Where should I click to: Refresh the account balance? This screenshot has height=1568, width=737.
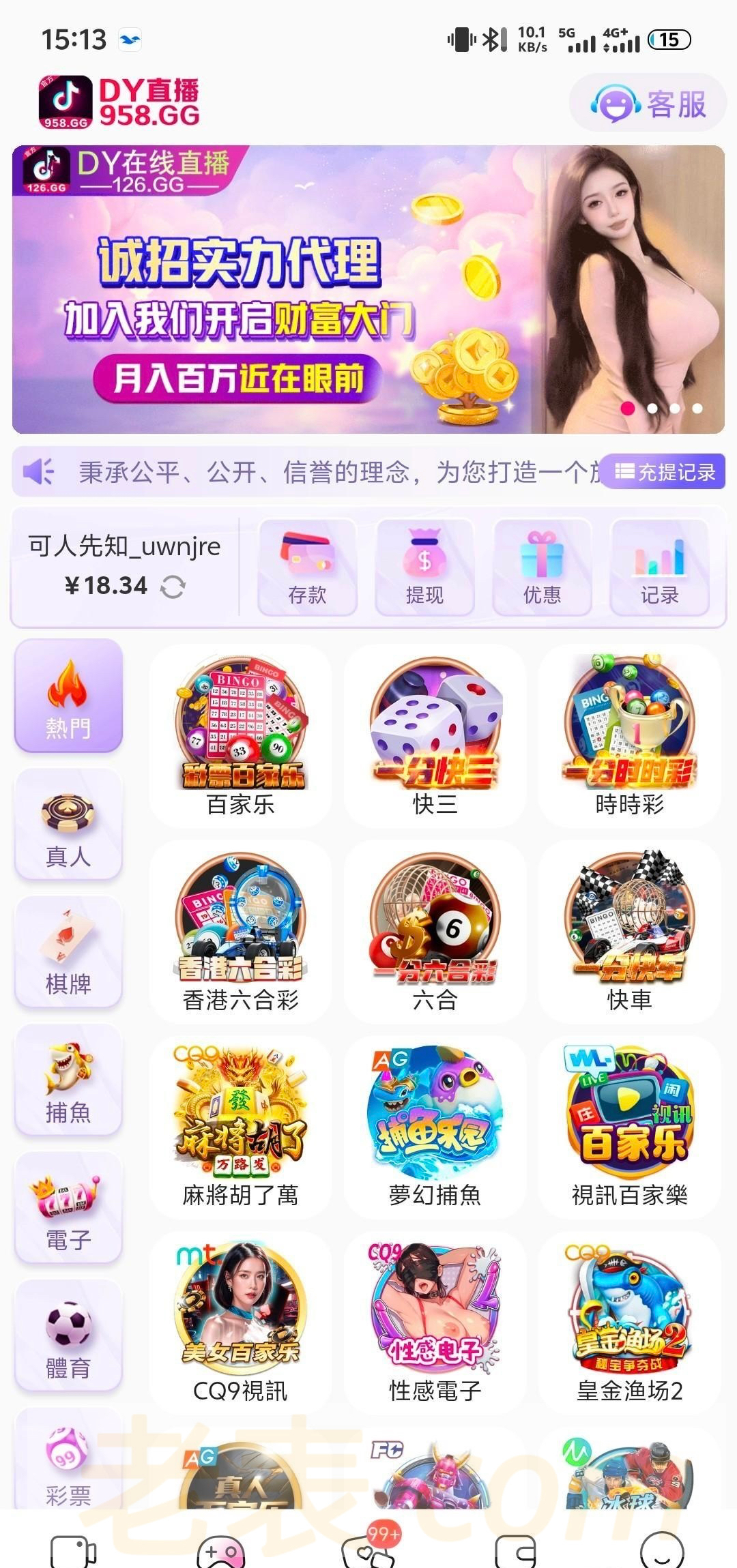tap(173, 587)
